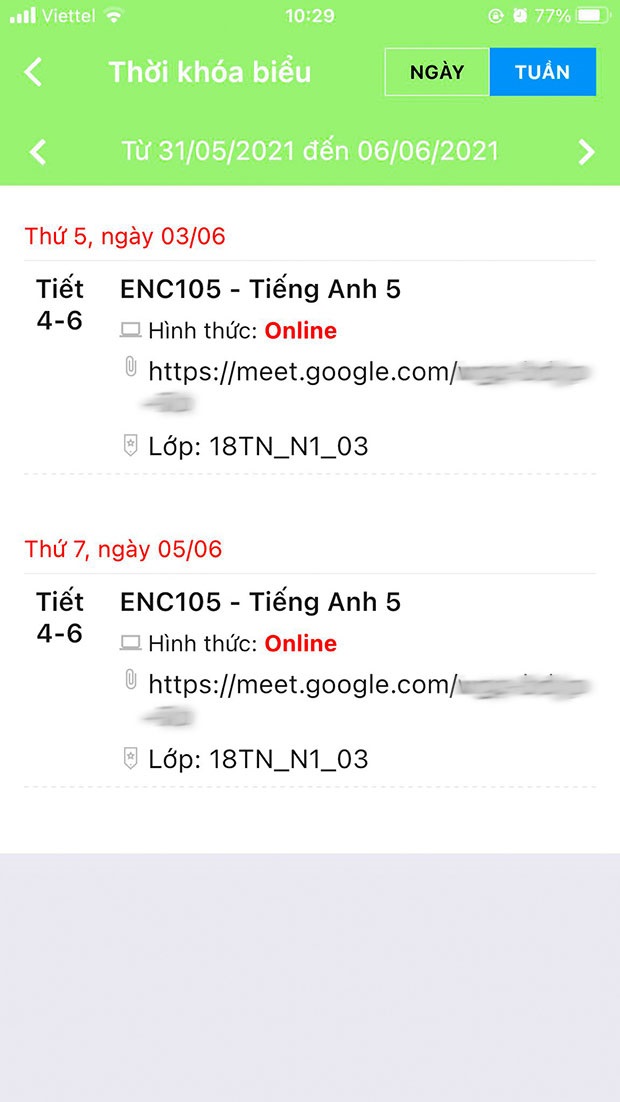Go back from Thời khóa biểu
Image resolution: width=620 pixels, height=1102 pixels.
34,72
